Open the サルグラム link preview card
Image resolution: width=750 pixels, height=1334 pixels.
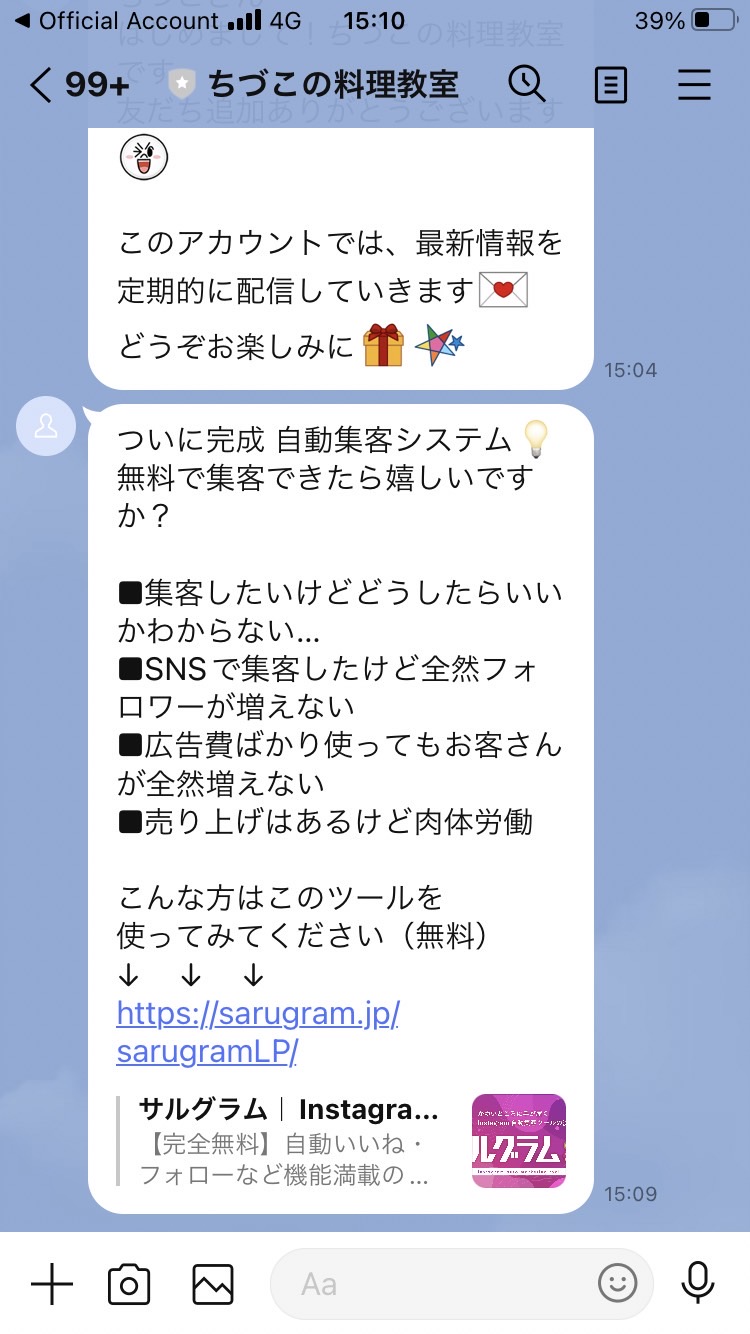click(x=342, y=1140)
